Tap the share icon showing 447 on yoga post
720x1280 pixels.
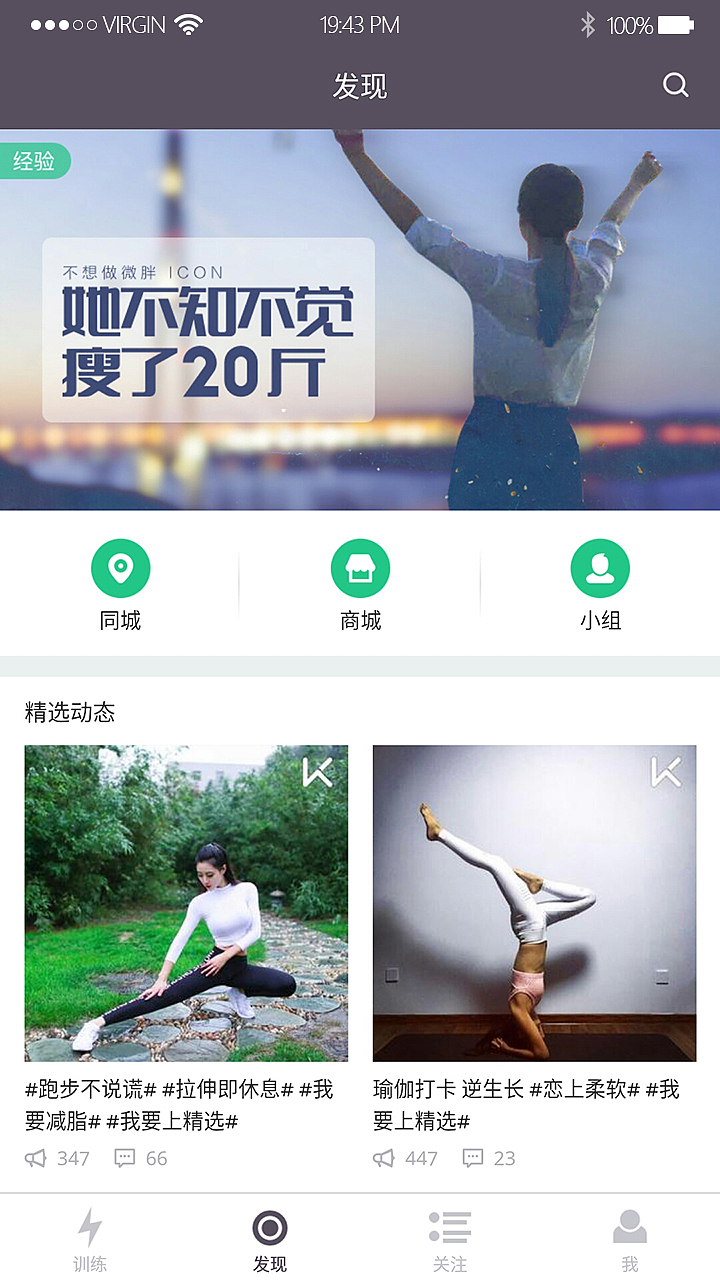pyautogui.click(x=384, y=1158)
